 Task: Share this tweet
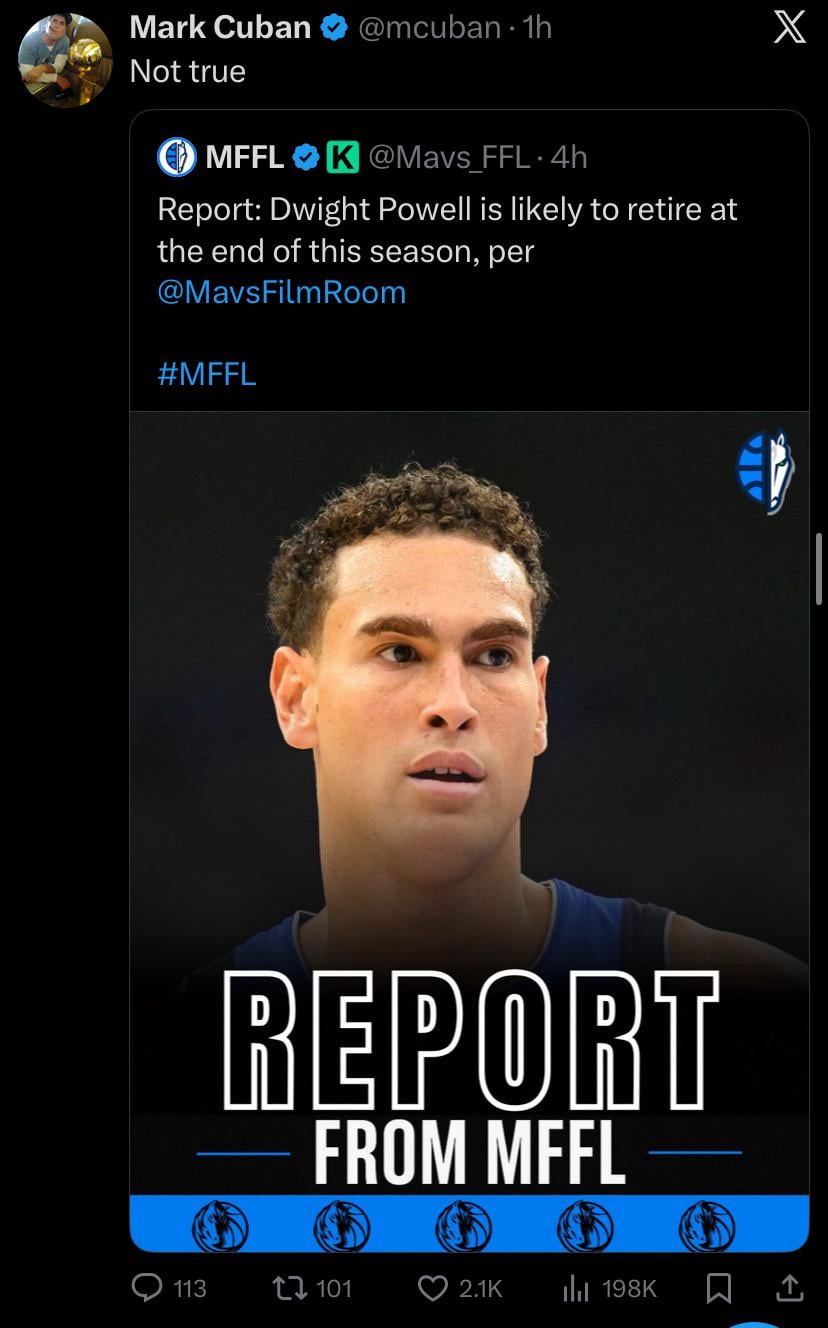[789, 1289]
